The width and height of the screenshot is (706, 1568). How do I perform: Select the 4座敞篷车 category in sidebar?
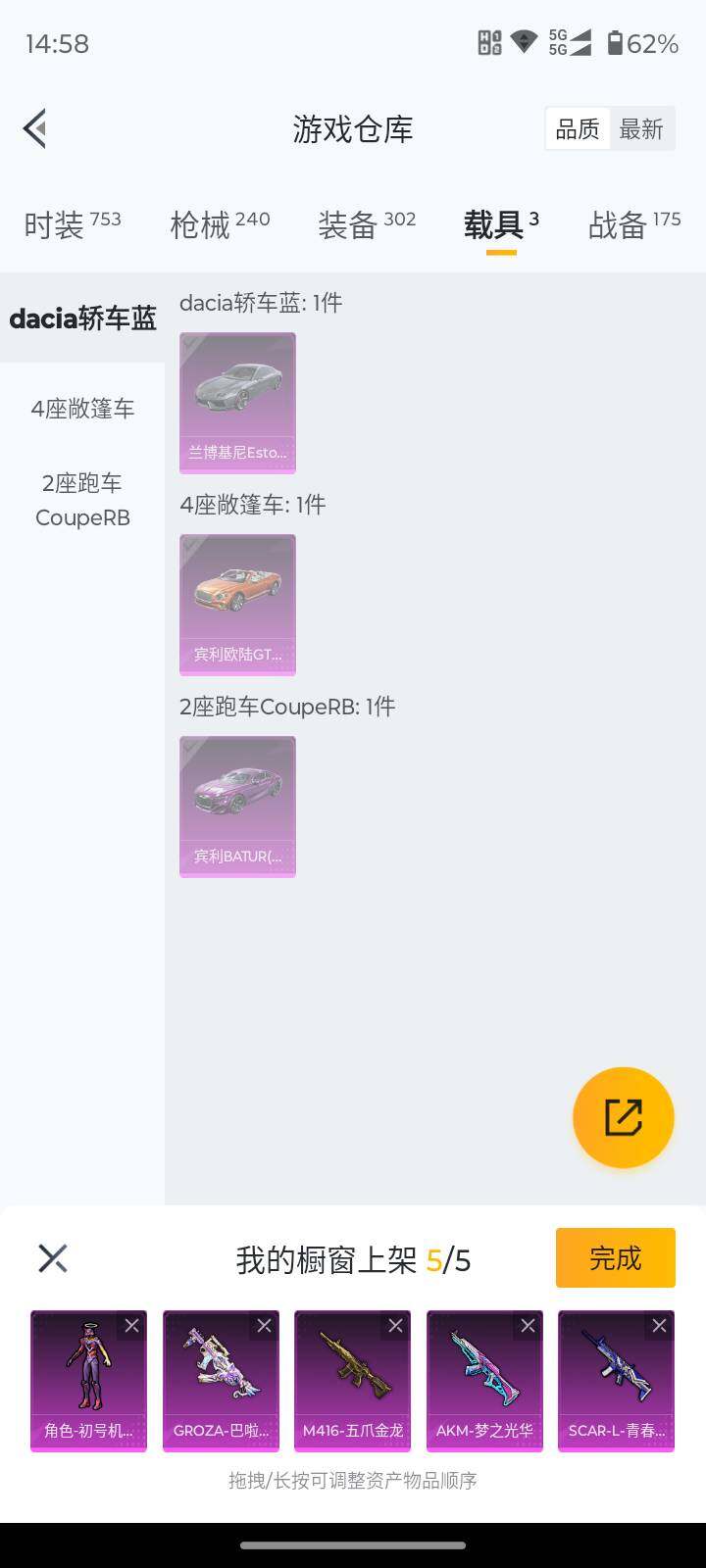pyautogui.click(x=82, y=409)
